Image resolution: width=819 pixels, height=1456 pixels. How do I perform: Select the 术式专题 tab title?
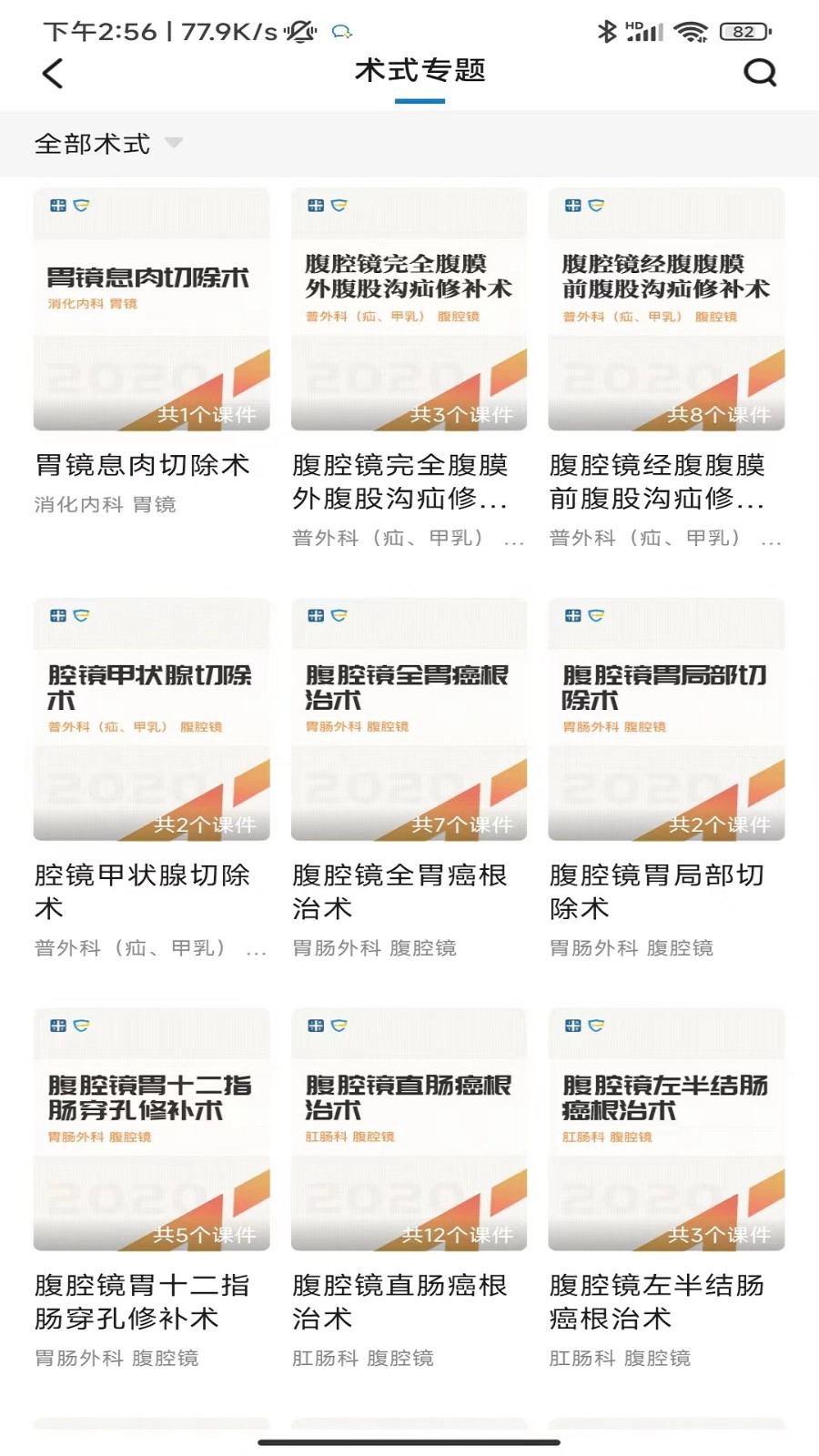click(x=420, y=71)
